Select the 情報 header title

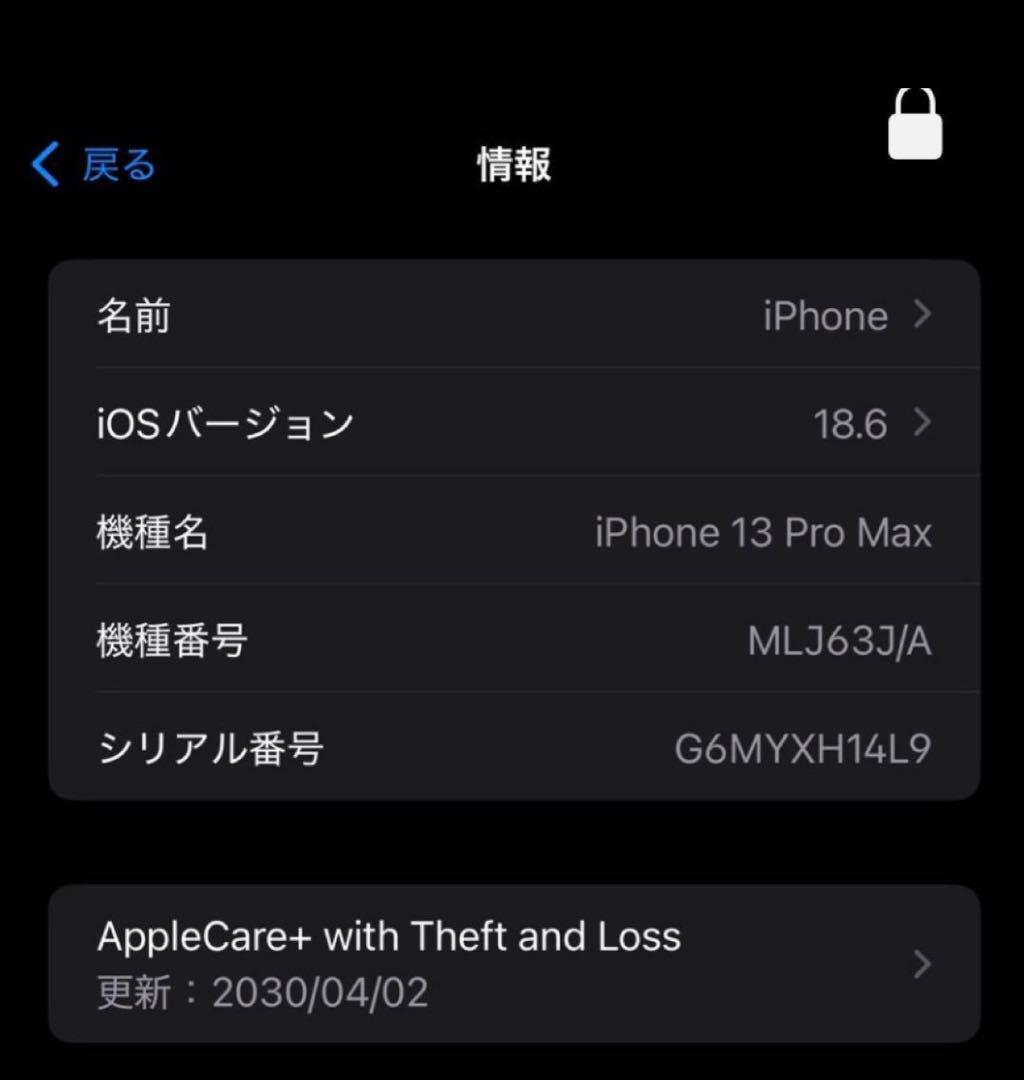coord(512,166)
